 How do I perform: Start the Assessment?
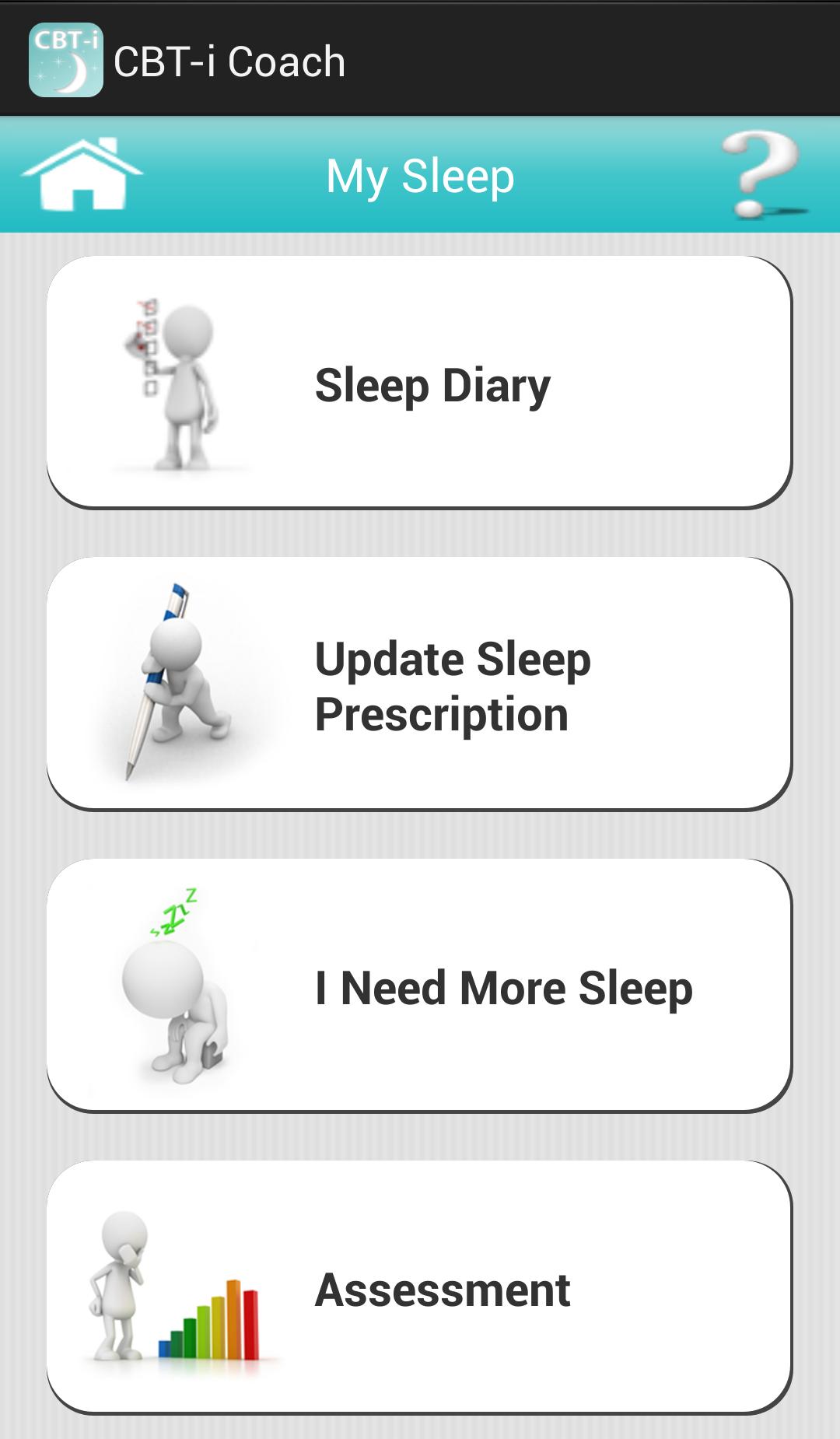tap(419, 1287)
